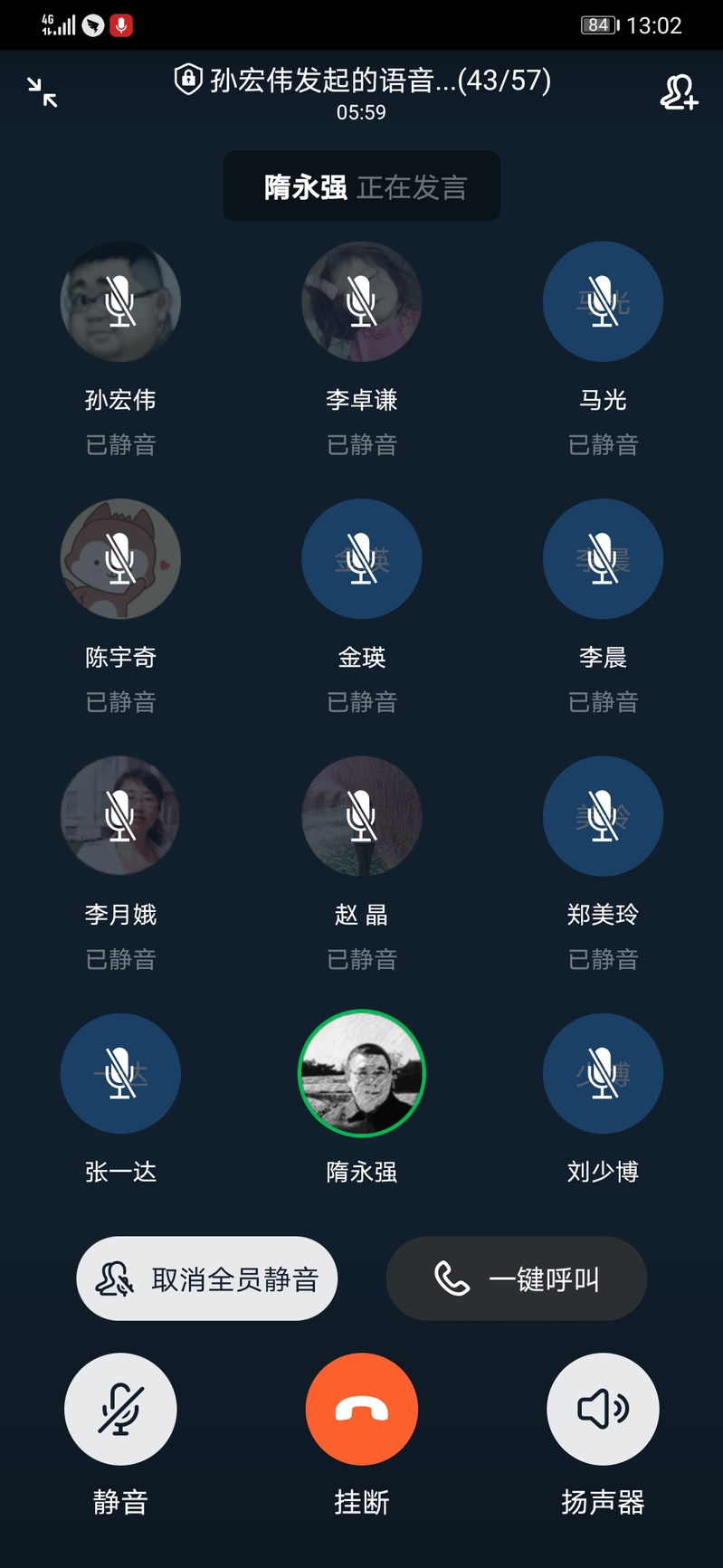The width and height of the screenshot is (723, 1568).
Task: Add a participant to the call
Action: point(678,91)
